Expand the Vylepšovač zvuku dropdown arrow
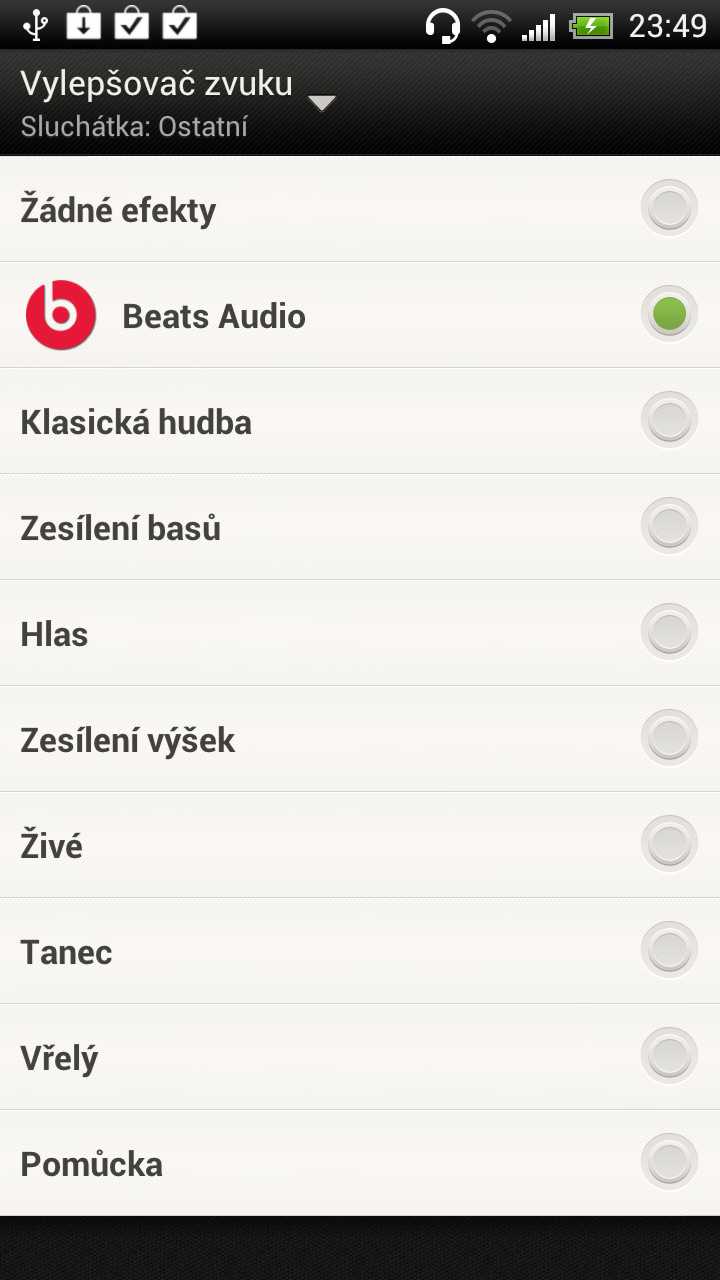This screenshot has height=1280, width=720. click(x=320, y=101)
